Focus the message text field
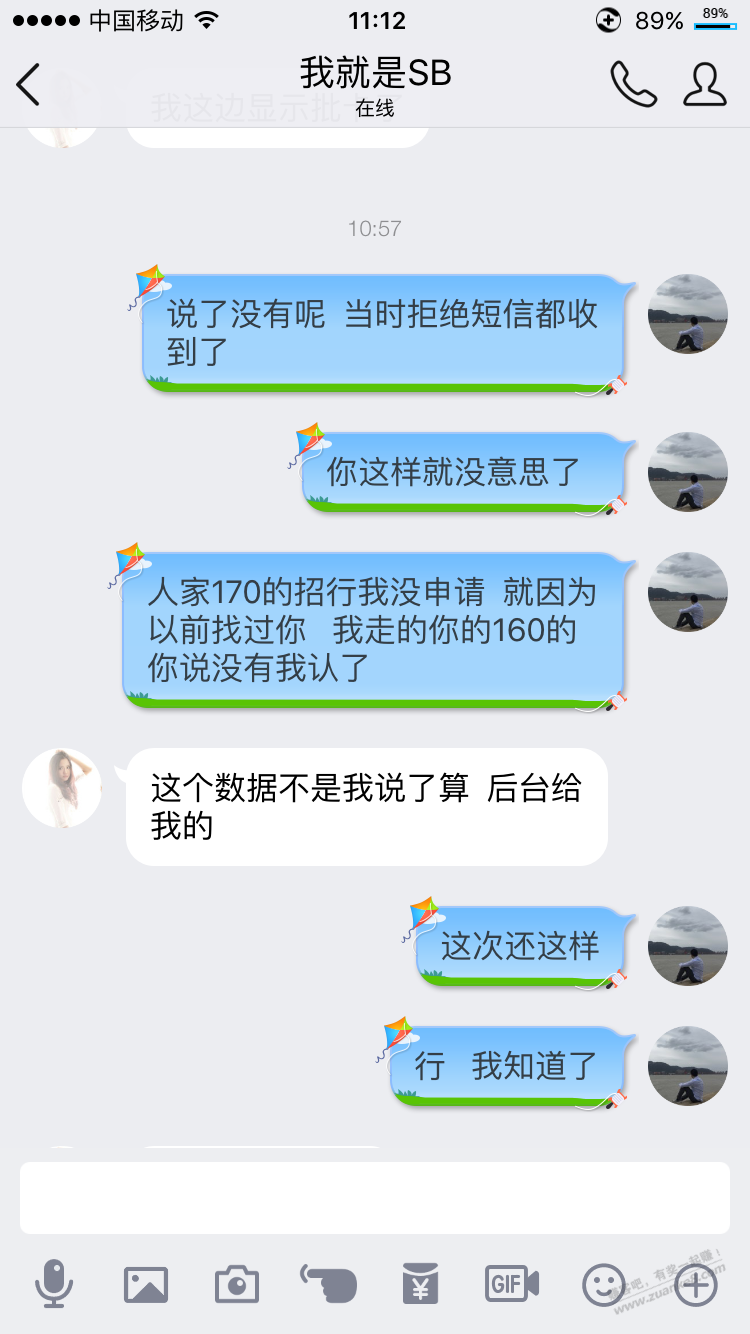 (x=375, y=1197)
